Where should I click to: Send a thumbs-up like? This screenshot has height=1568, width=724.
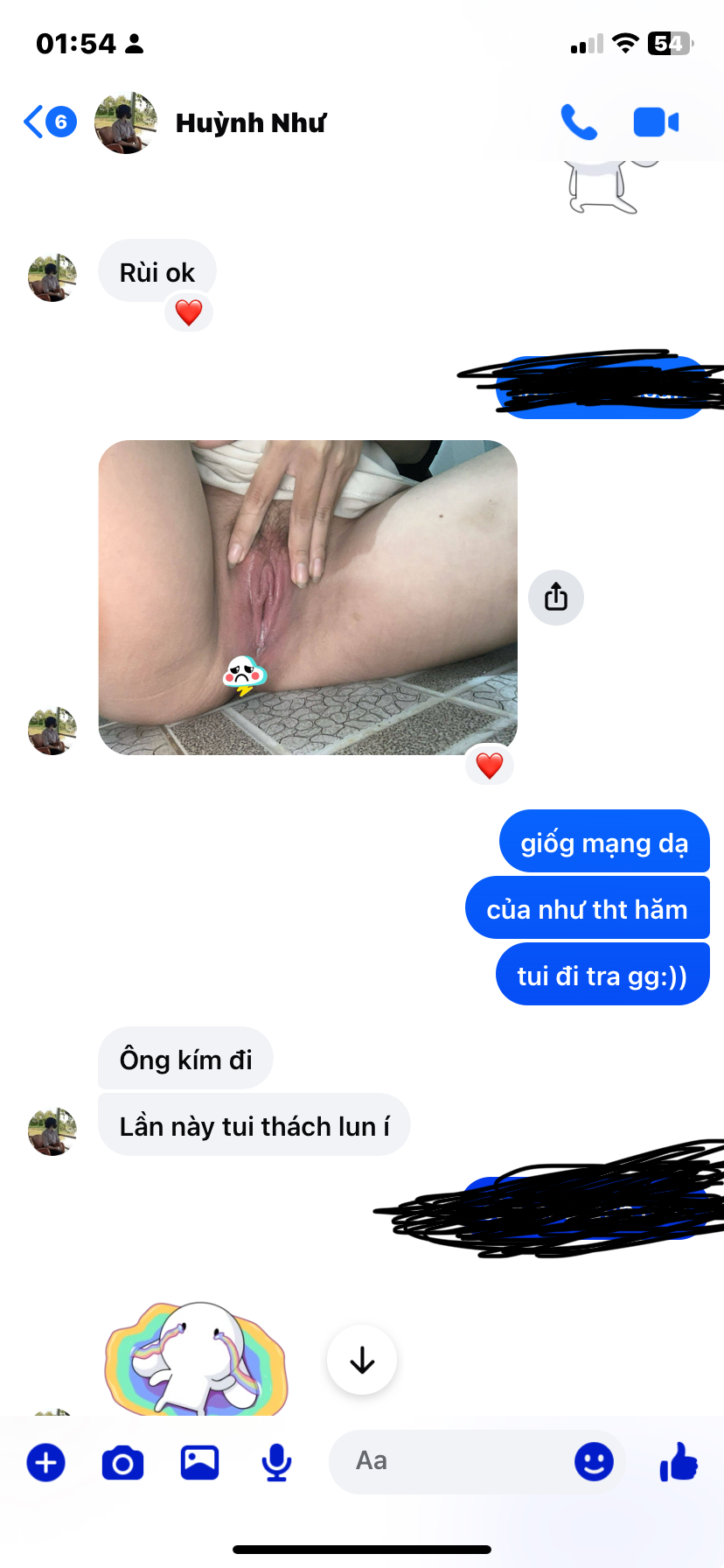[679, 1460]
